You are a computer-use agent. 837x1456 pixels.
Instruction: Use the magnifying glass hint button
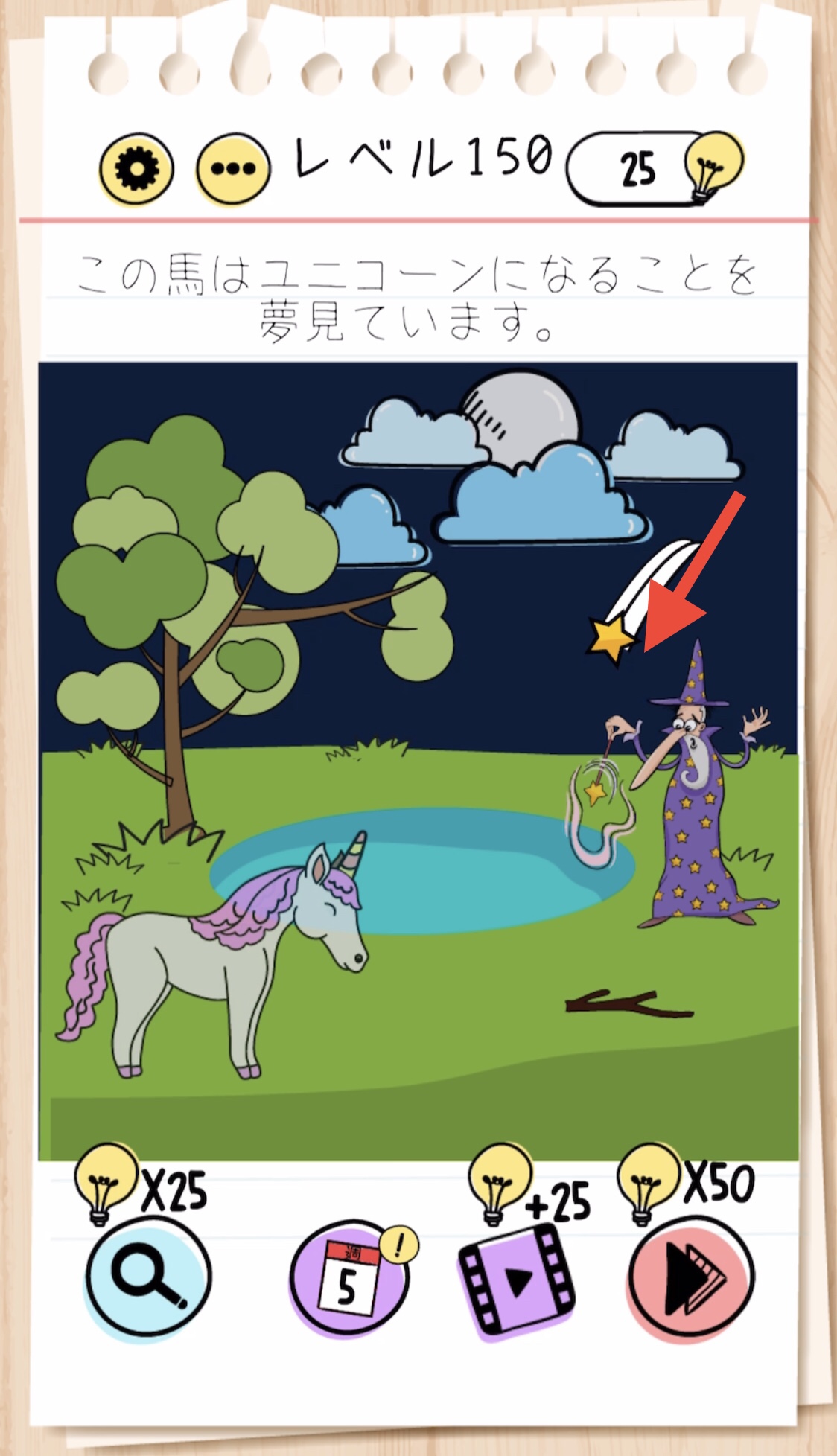[149, 1277]
